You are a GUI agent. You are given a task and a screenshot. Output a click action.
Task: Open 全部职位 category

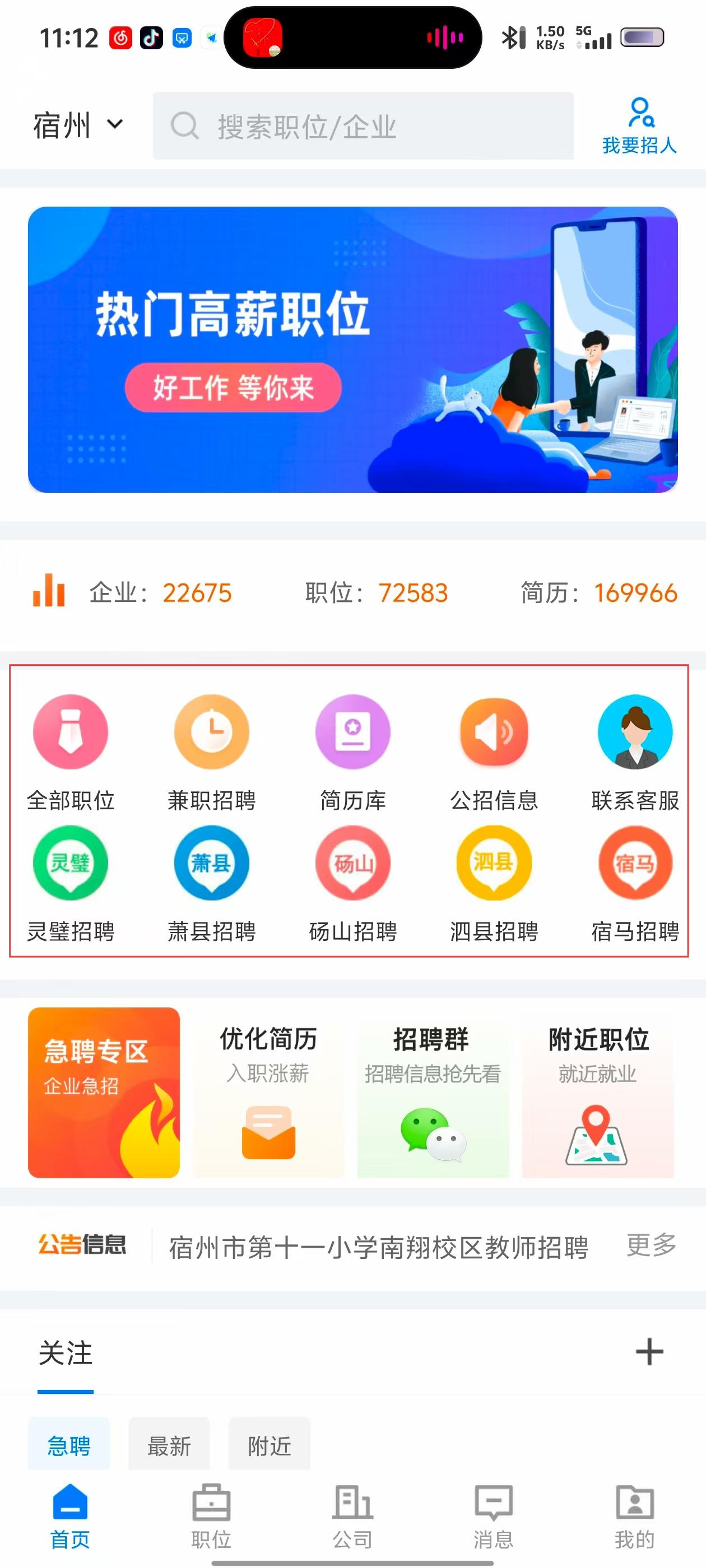tap(71, 752)
